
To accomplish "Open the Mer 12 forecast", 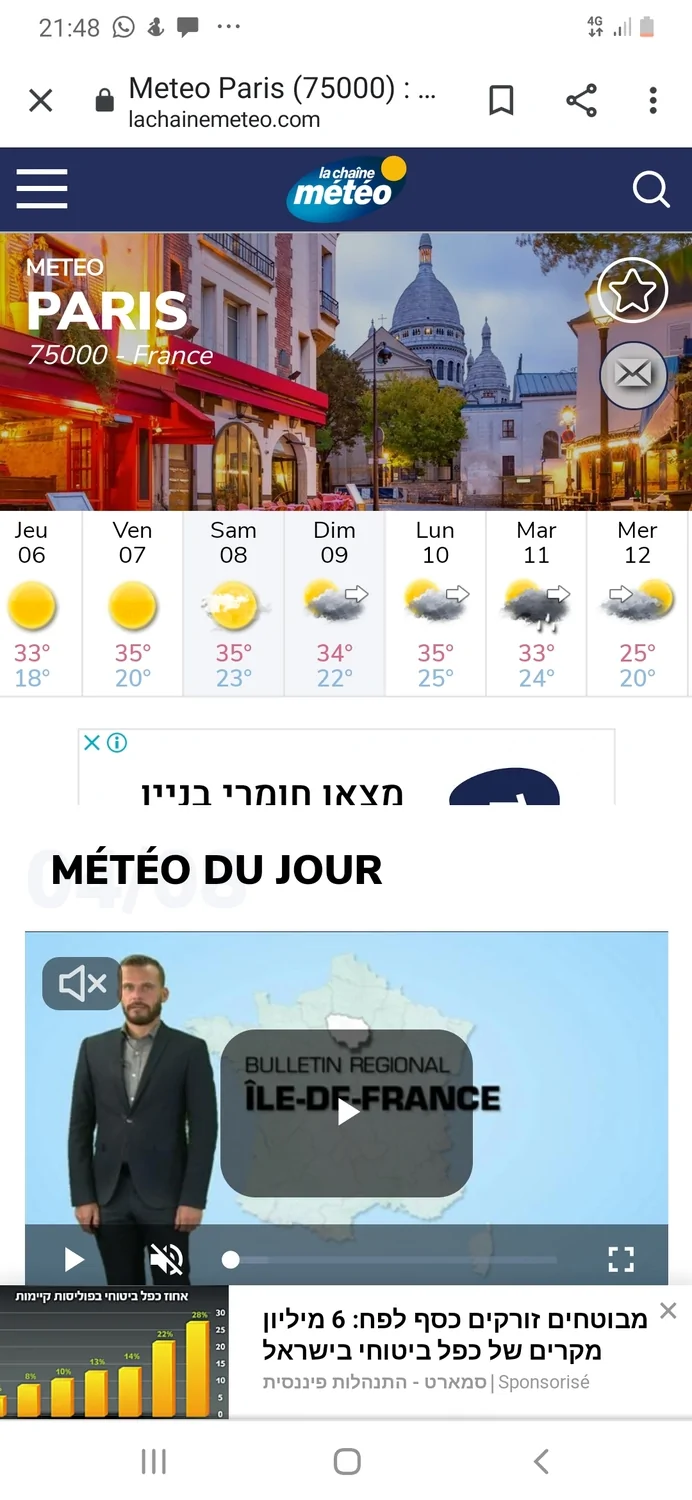I will coord(637,603).
